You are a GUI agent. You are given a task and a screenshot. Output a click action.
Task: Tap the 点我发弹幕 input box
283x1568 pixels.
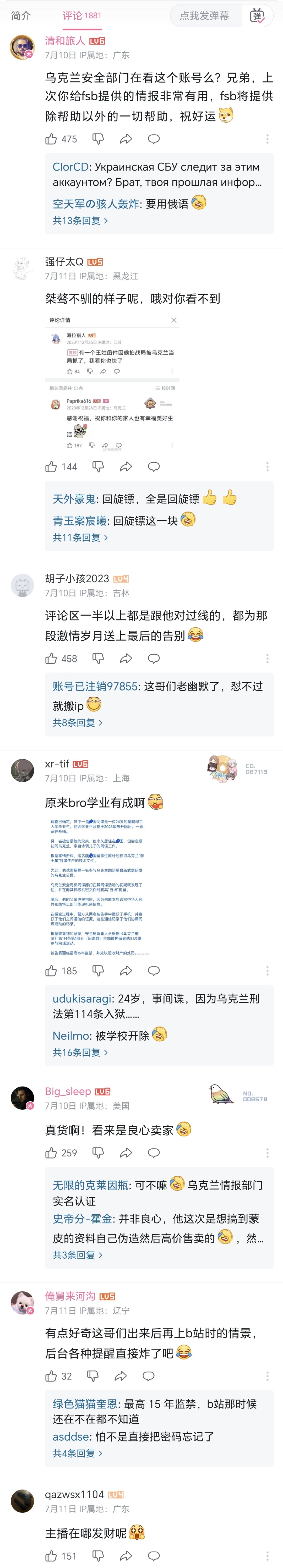click(204, 16)
